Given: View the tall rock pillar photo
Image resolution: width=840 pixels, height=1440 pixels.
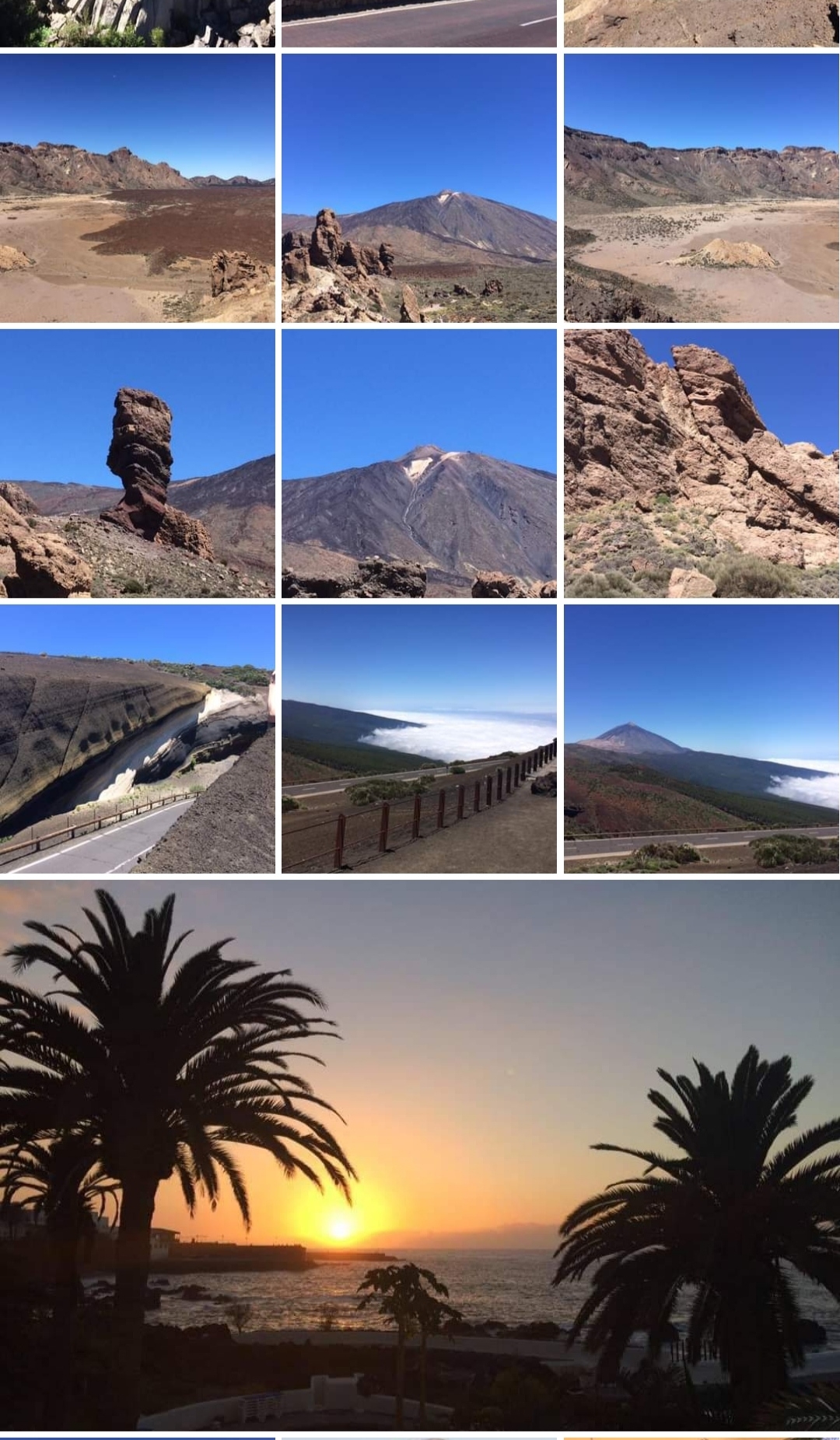Looking at the screenshot, I should 138,463.
